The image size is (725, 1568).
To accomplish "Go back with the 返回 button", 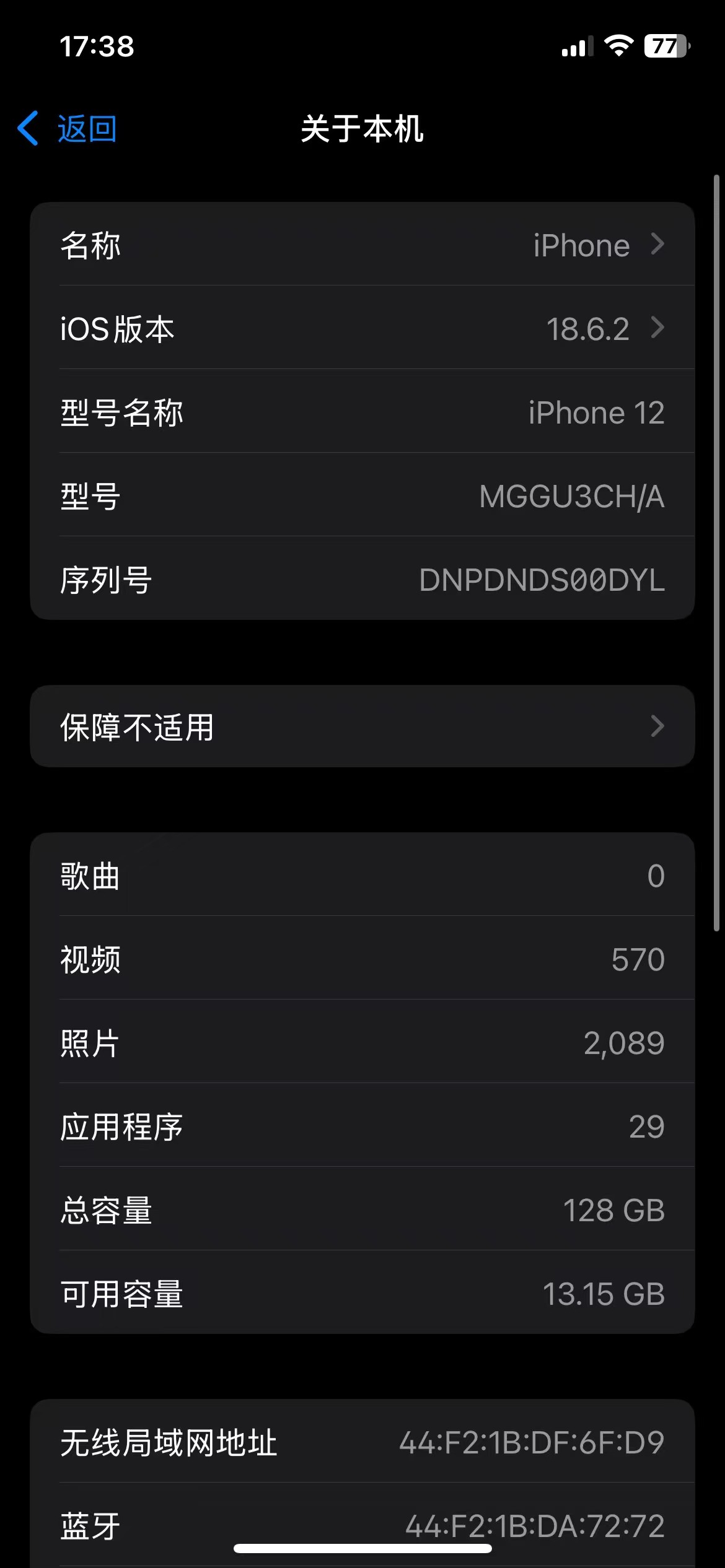I will [x=68, y=129].
